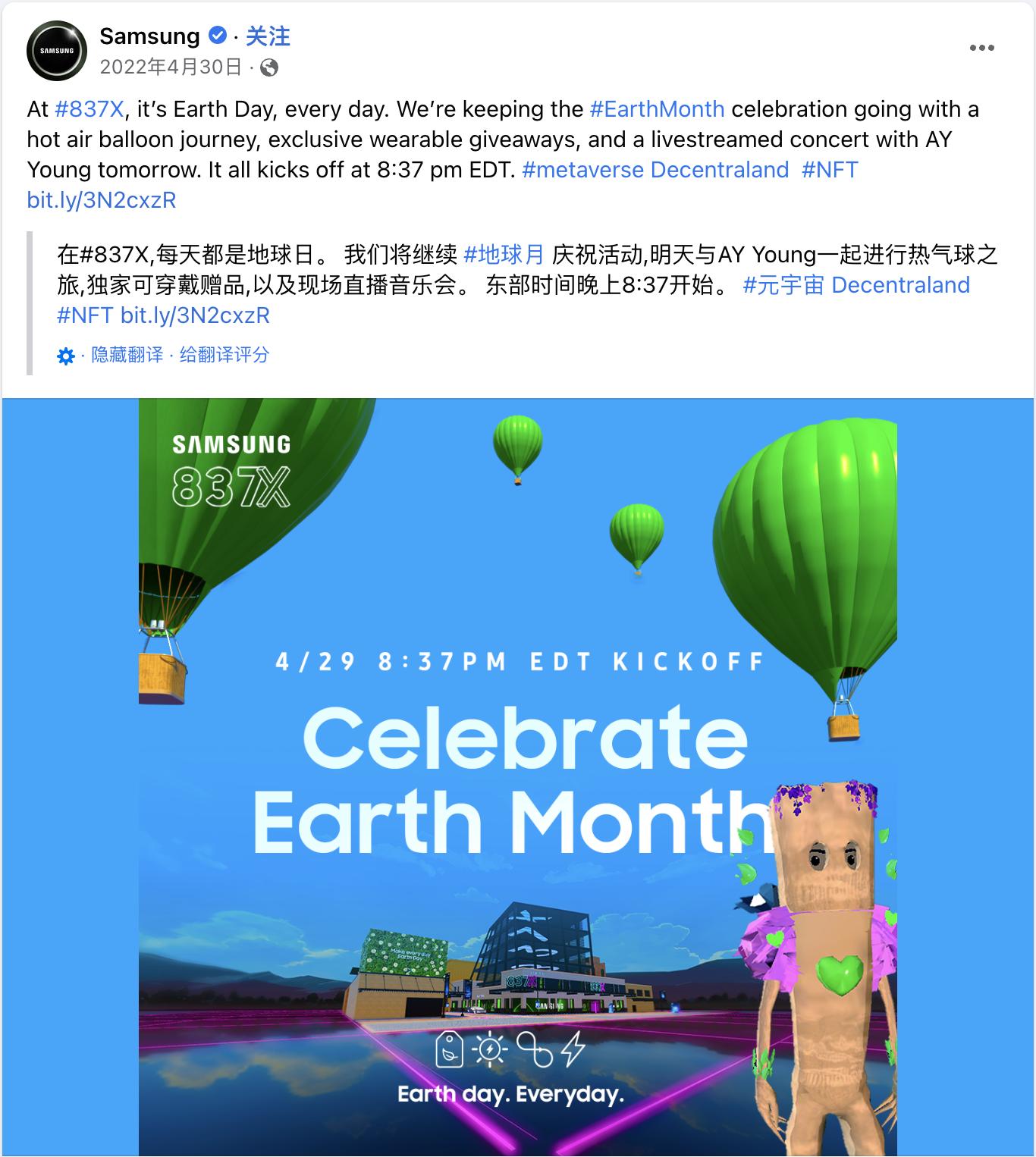Open the #NFT hashtag in the English text

pos(830,170)
